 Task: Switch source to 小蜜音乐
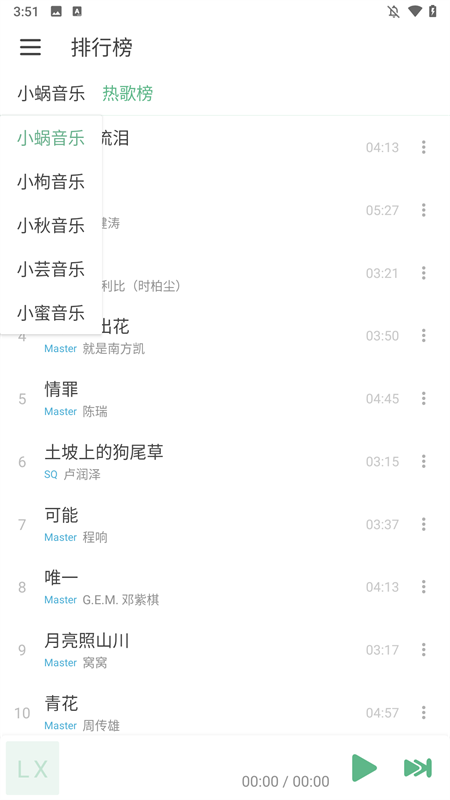click(x=51, y=313)
